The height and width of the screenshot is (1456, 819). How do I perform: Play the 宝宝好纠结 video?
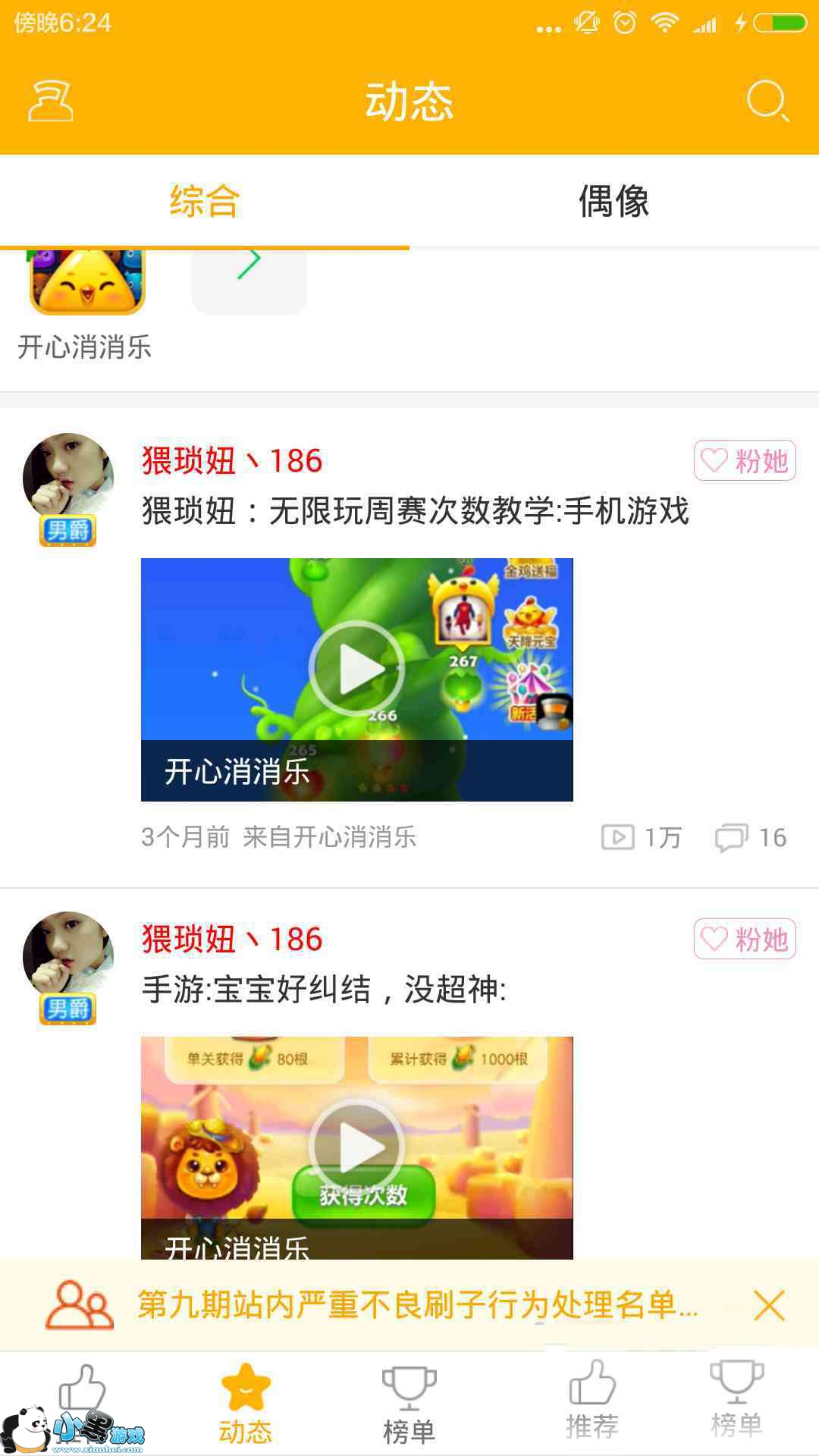pyautogui.click(x=356, y=1147)
